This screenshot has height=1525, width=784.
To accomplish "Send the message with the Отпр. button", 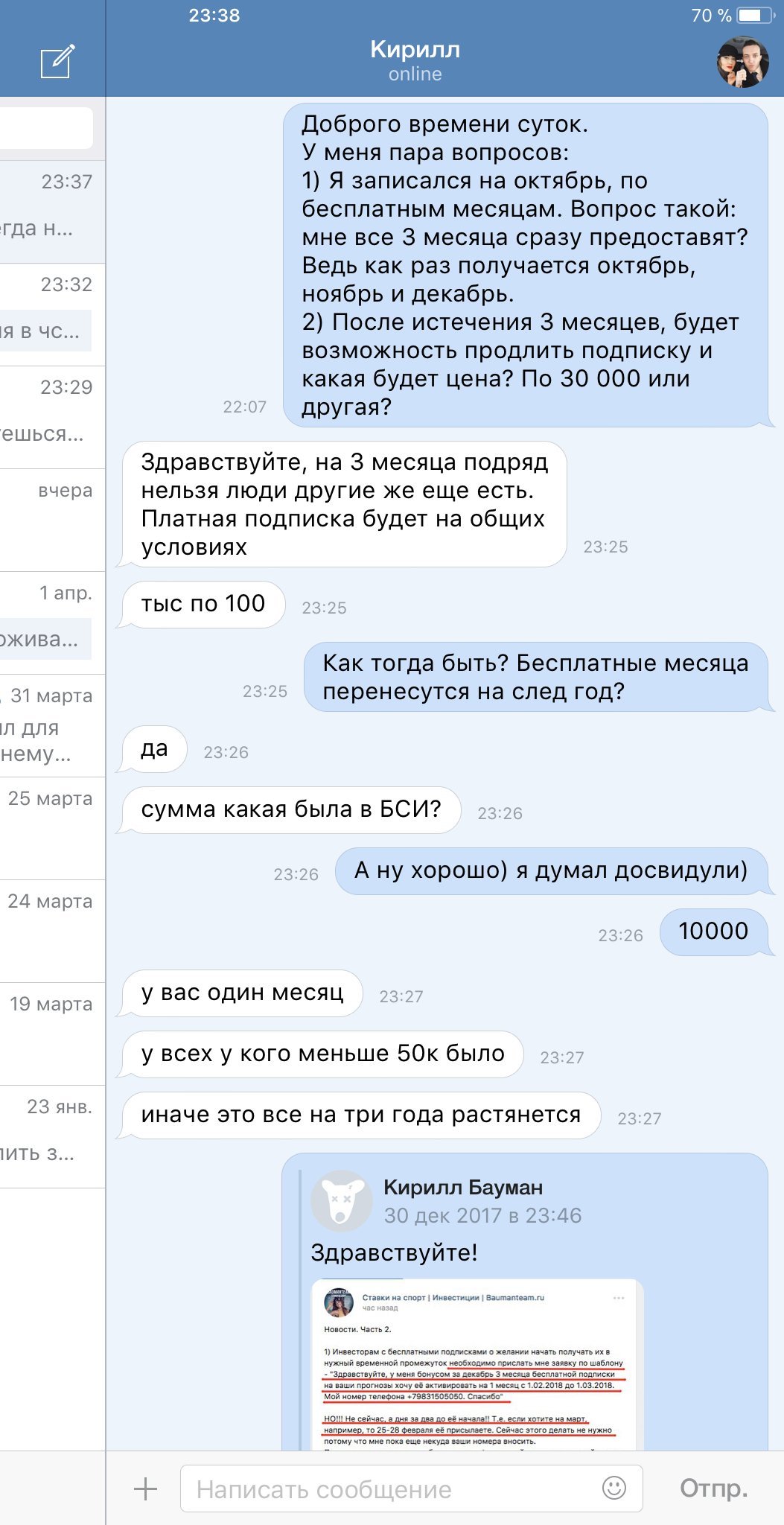I will pos(713,1488).
